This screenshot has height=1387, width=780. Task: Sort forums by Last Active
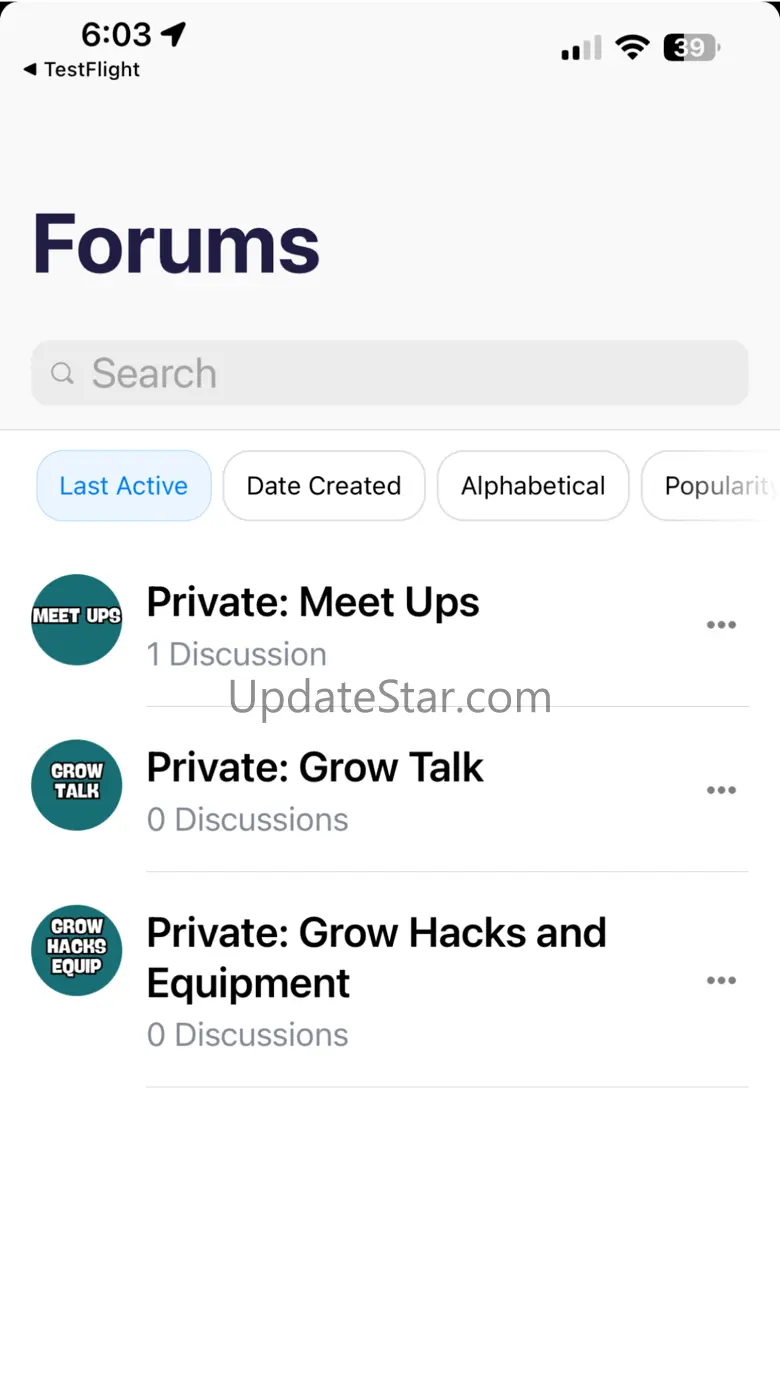tap(124, 486)
